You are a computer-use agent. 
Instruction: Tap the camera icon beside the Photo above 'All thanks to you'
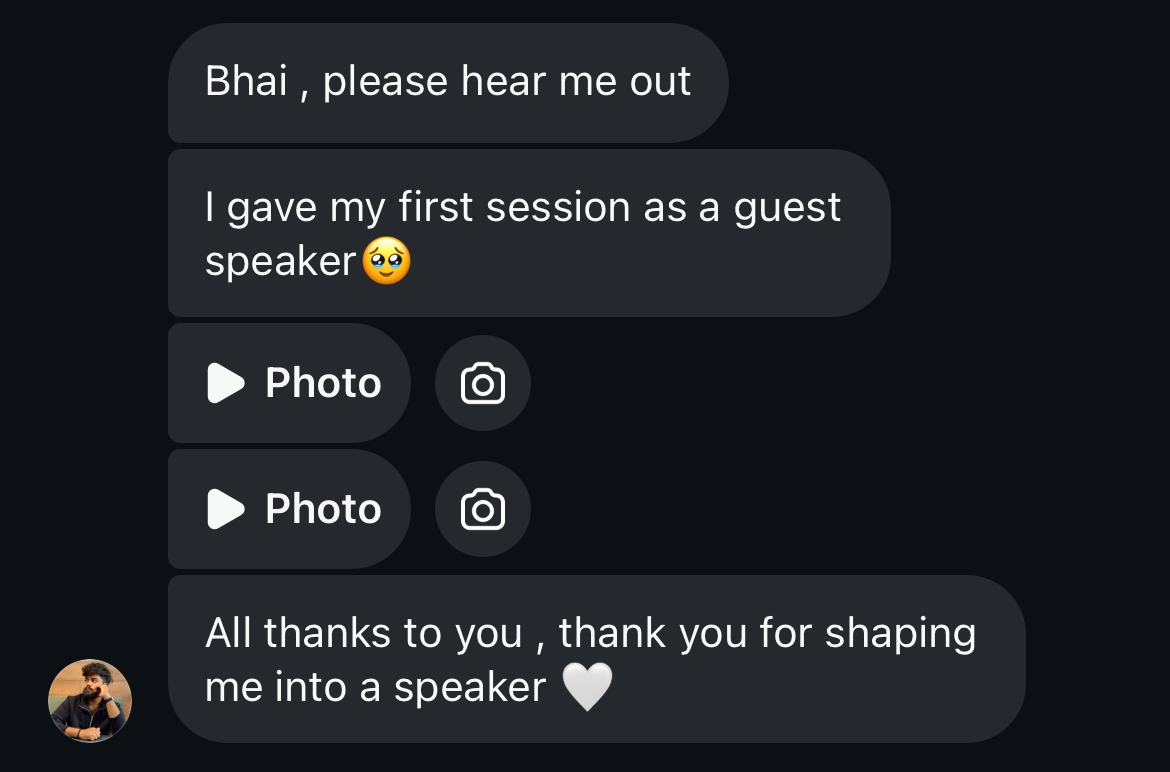coord(482,510)
